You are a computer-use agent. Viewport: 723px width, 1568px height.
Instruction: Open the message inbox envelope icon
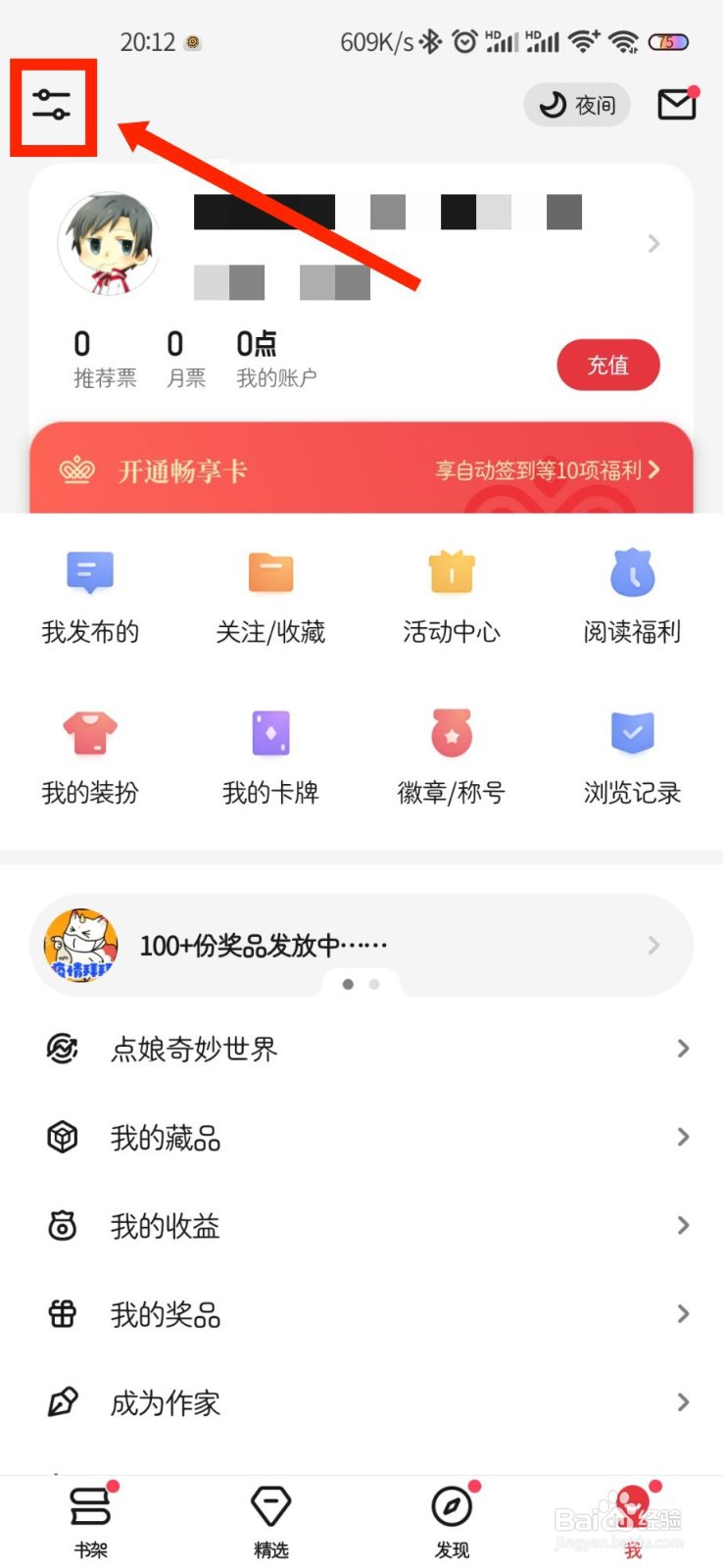(677, 104)
